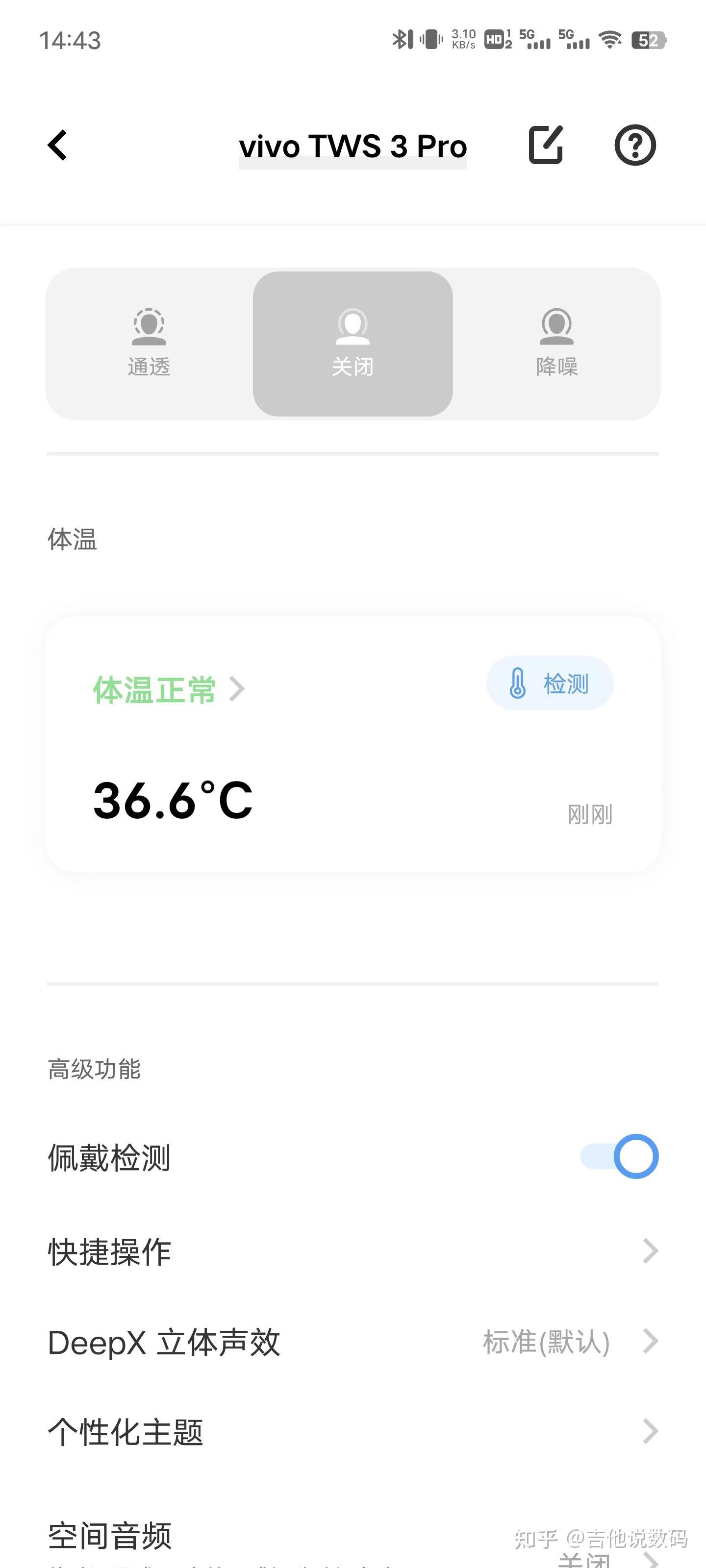Go back from vivo TWS 3 Pro

click(58, 146)
